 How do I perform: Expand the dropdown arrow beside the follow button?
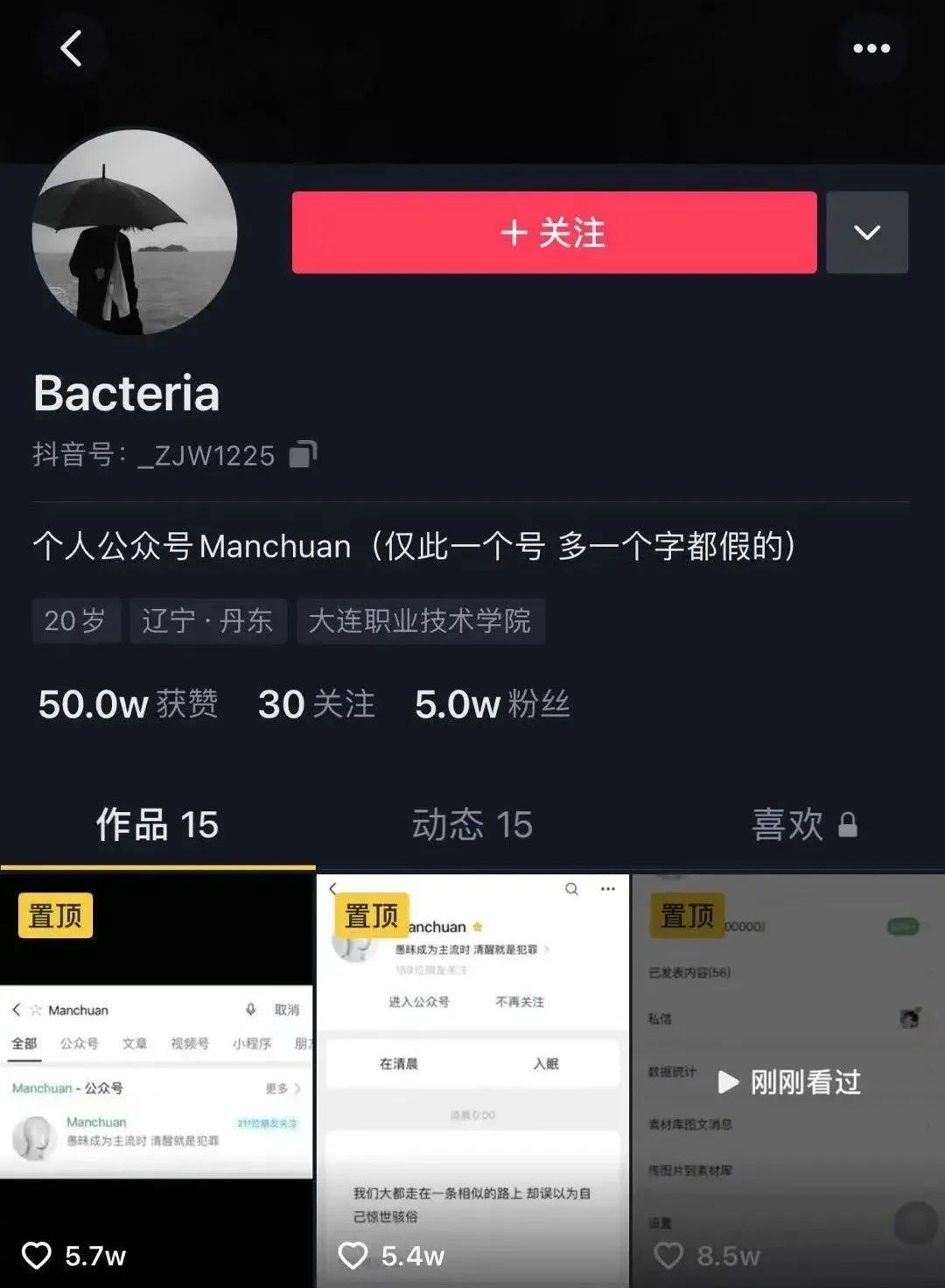point(866,233)
